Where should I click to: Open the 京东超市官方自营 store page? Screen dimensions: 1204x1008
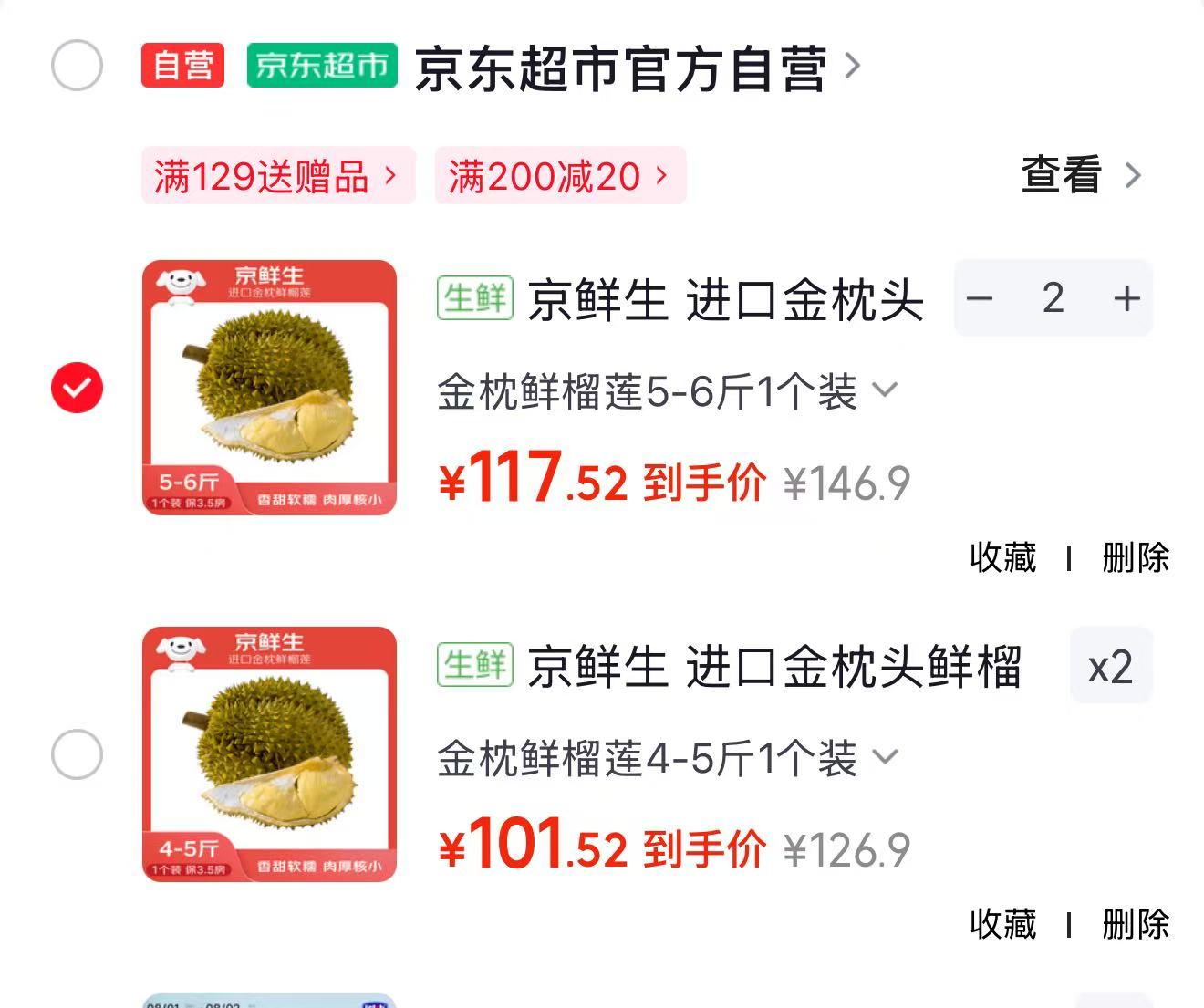click(x=637, y=68)
